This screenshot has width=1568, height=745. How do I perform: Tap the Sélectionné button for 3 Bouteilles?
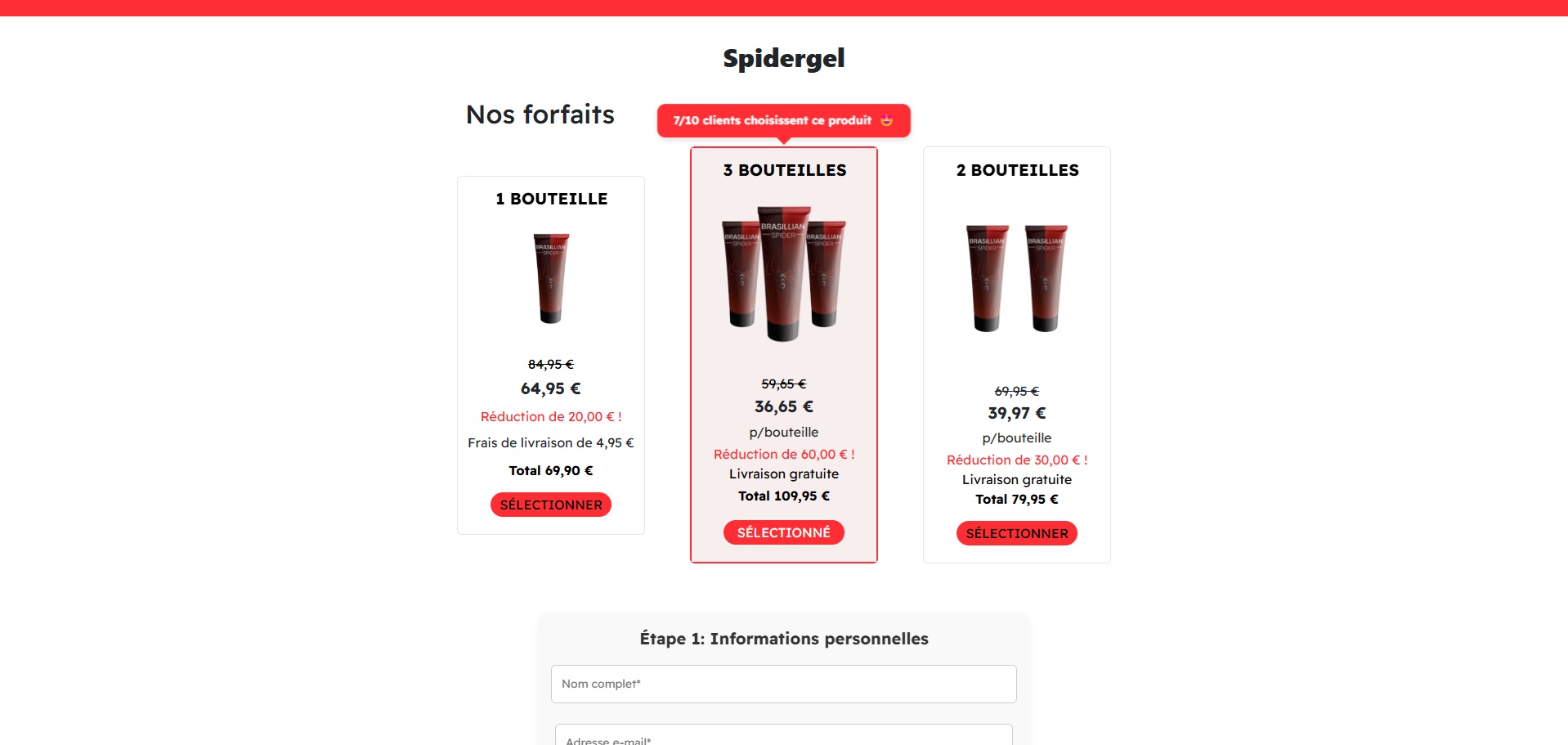pyautogui.click(x=783, y=532)
